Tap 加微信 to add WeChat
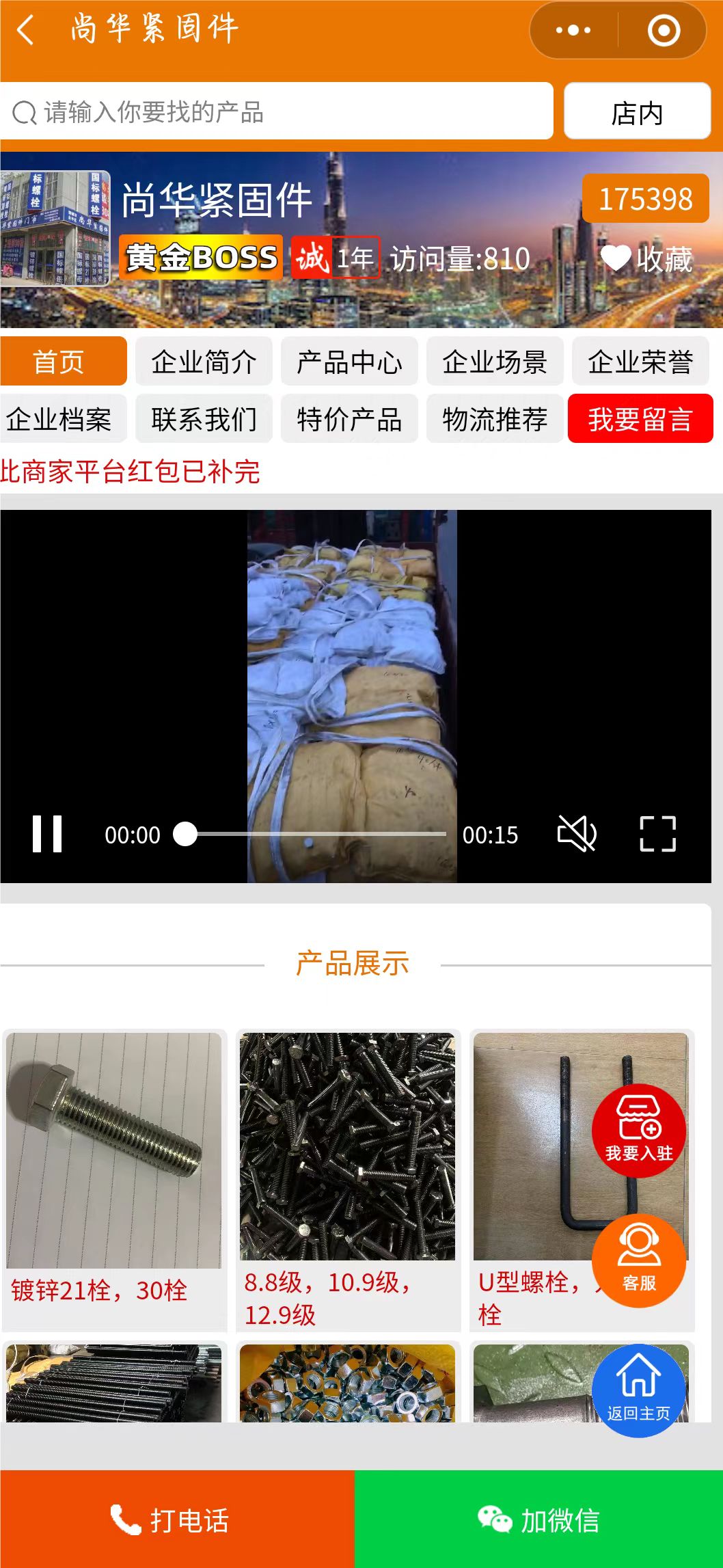Image resolution: width=723 pixels, height=1568 pixels. 538,1519
